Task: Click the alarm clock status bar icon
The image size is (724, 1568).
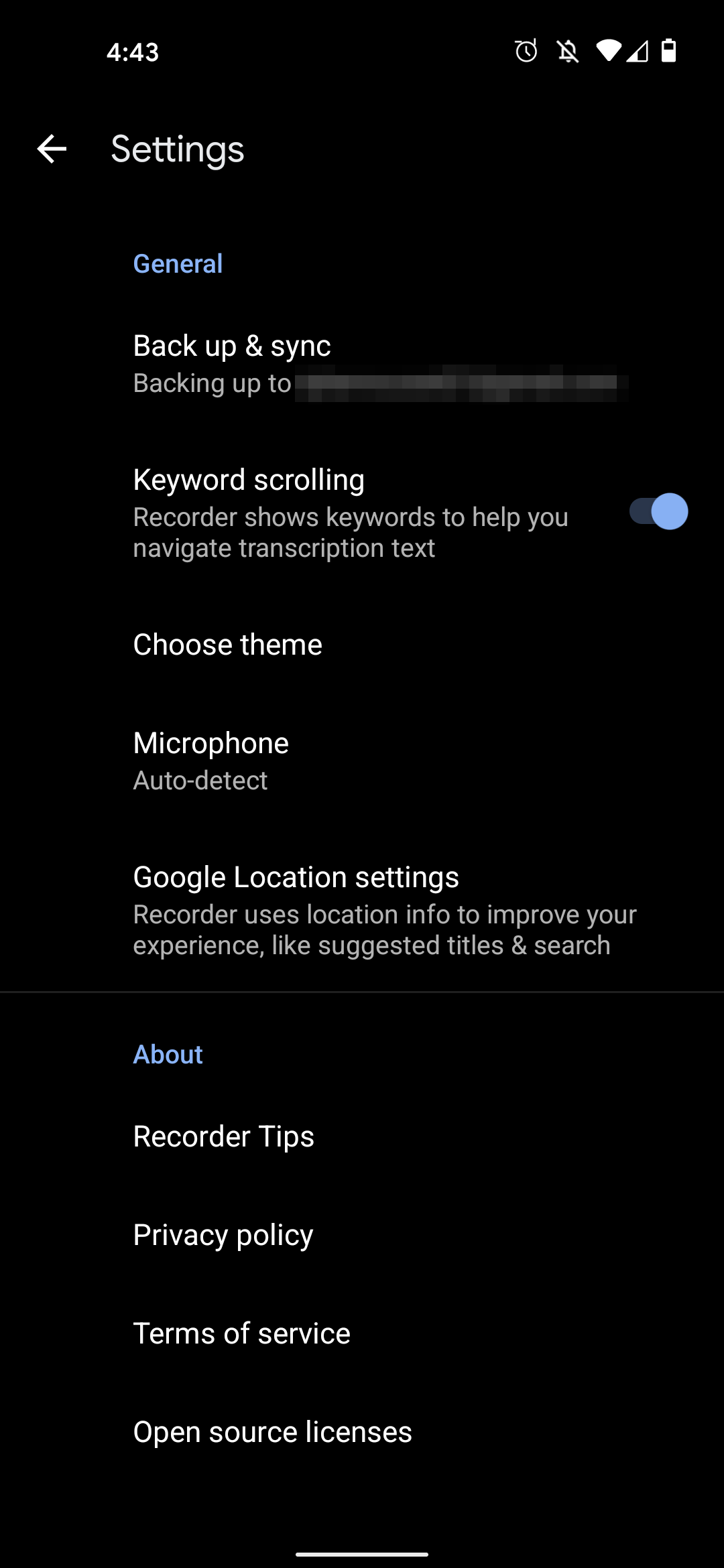Action: click(x=526, y=52)
